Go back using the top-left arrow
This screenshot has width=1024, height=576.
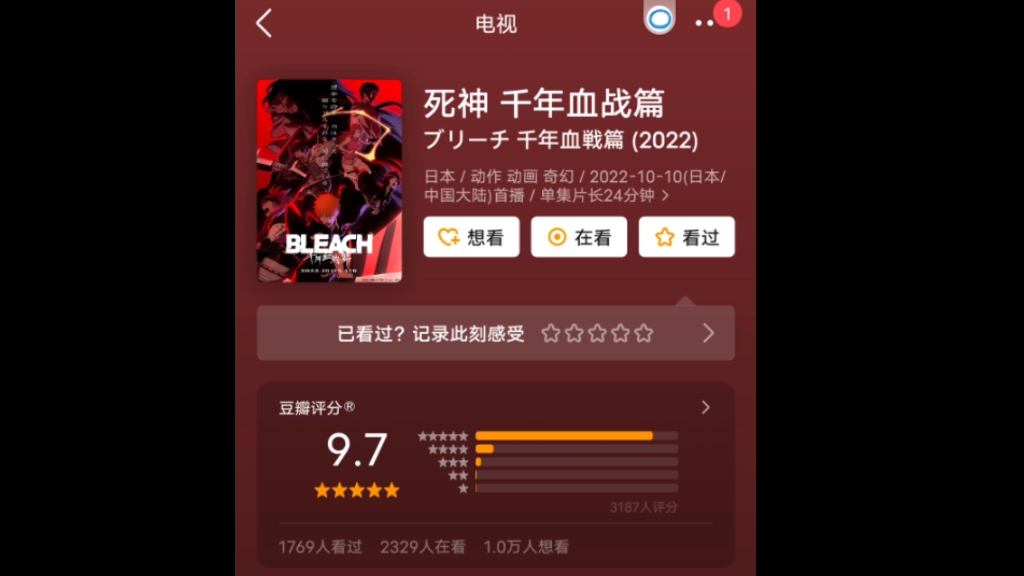tap(264, 23)
